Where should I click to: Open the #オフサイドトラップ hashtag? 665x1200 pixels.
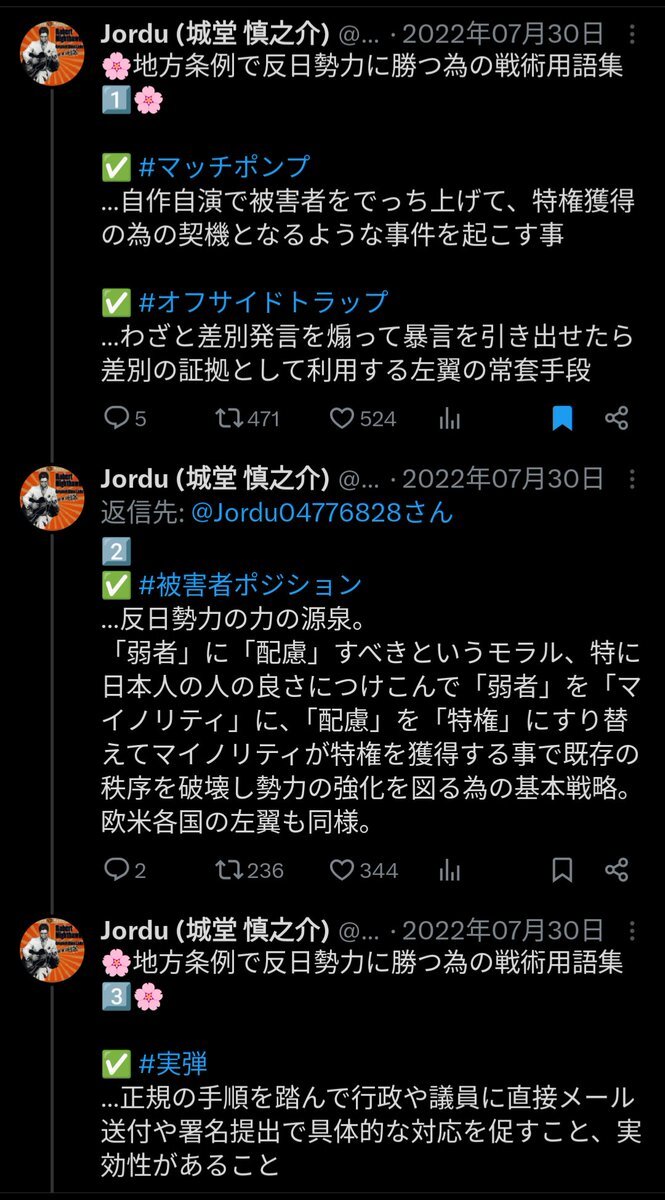263,301
